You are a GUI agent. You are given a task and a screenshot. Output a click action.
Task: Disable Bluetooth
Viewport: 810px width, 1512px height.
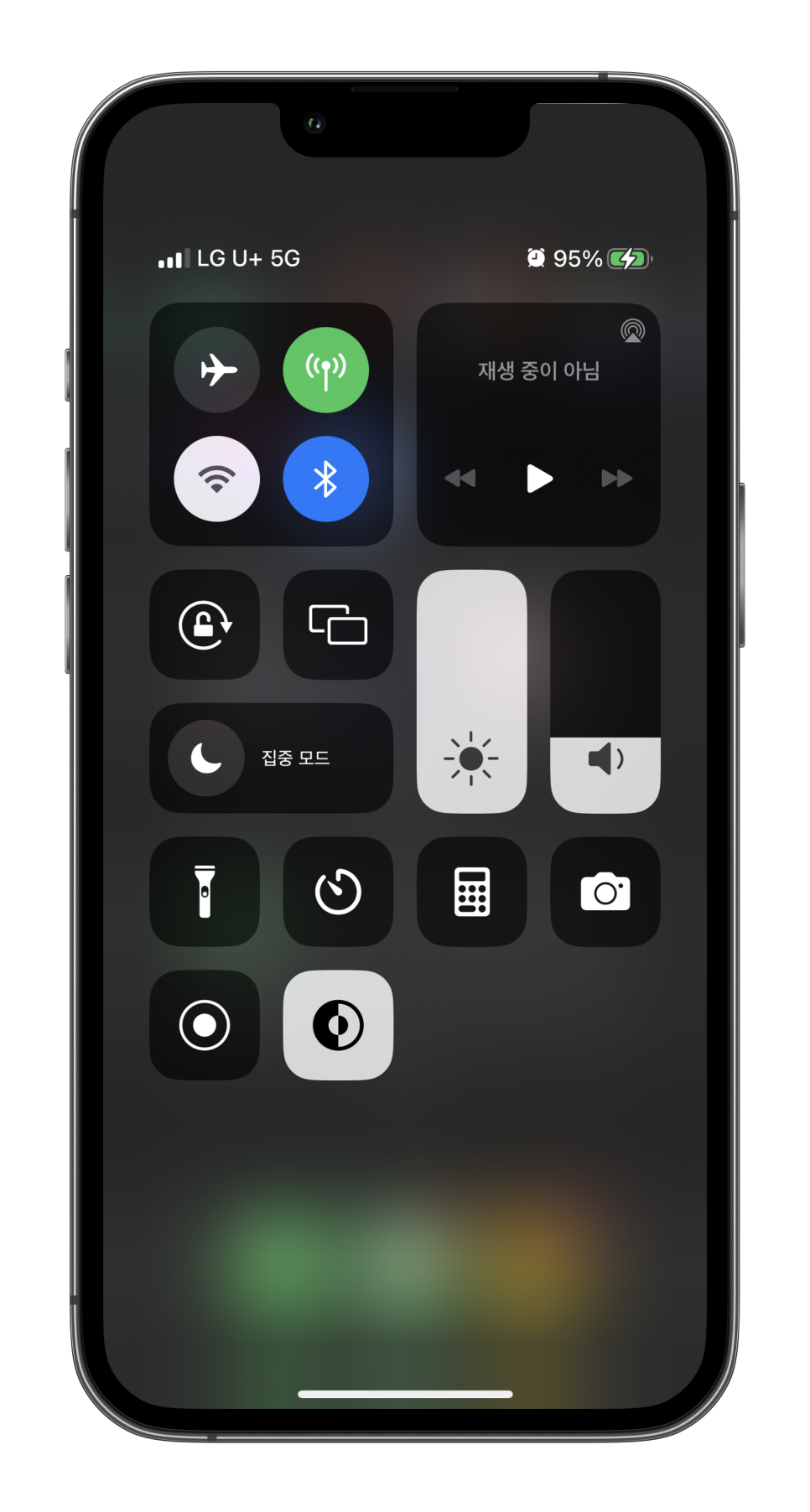pos(325,479)
